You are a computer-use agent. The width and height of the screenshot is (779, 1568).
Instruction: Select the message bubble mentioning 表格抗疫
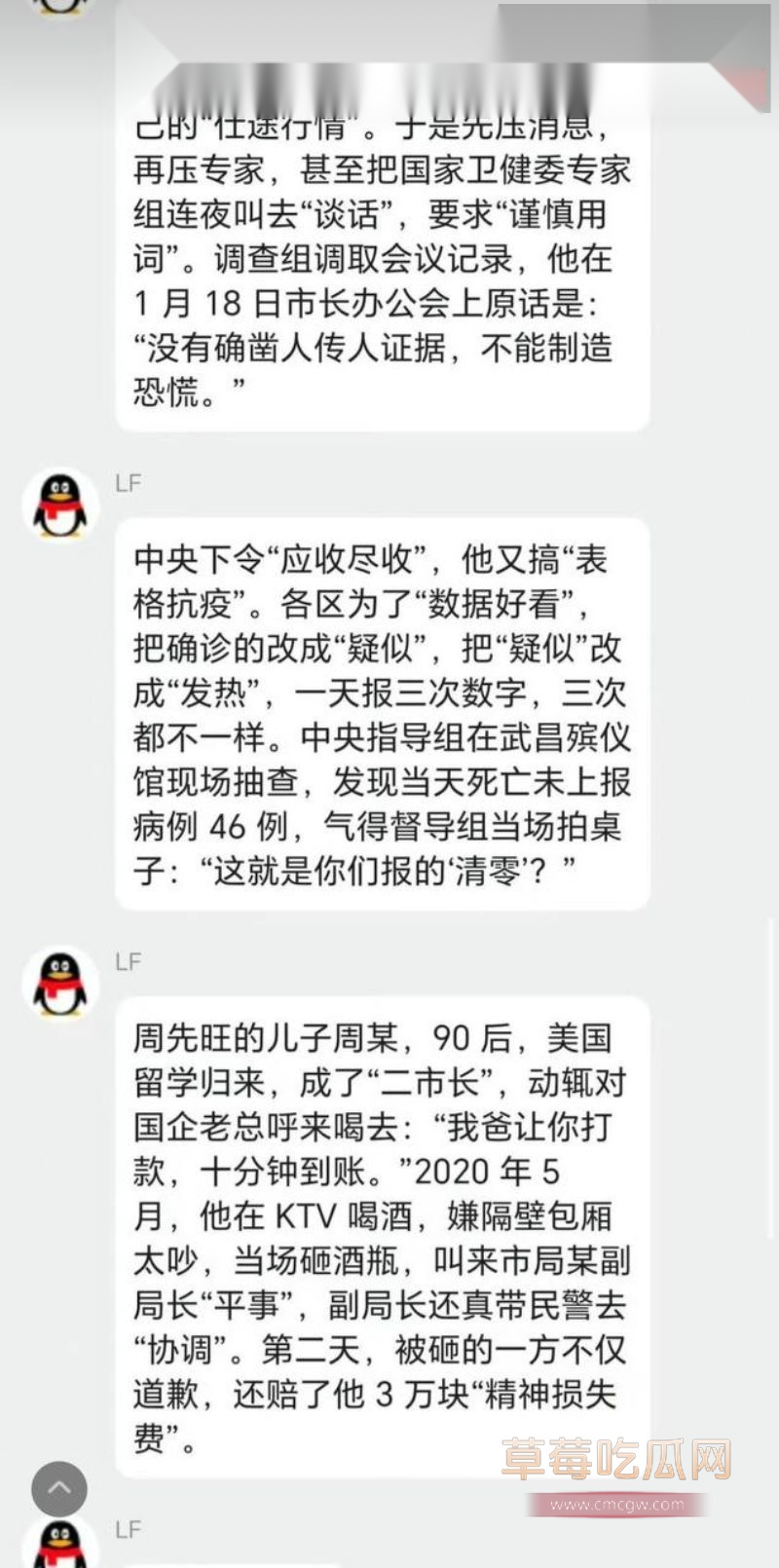383,711
